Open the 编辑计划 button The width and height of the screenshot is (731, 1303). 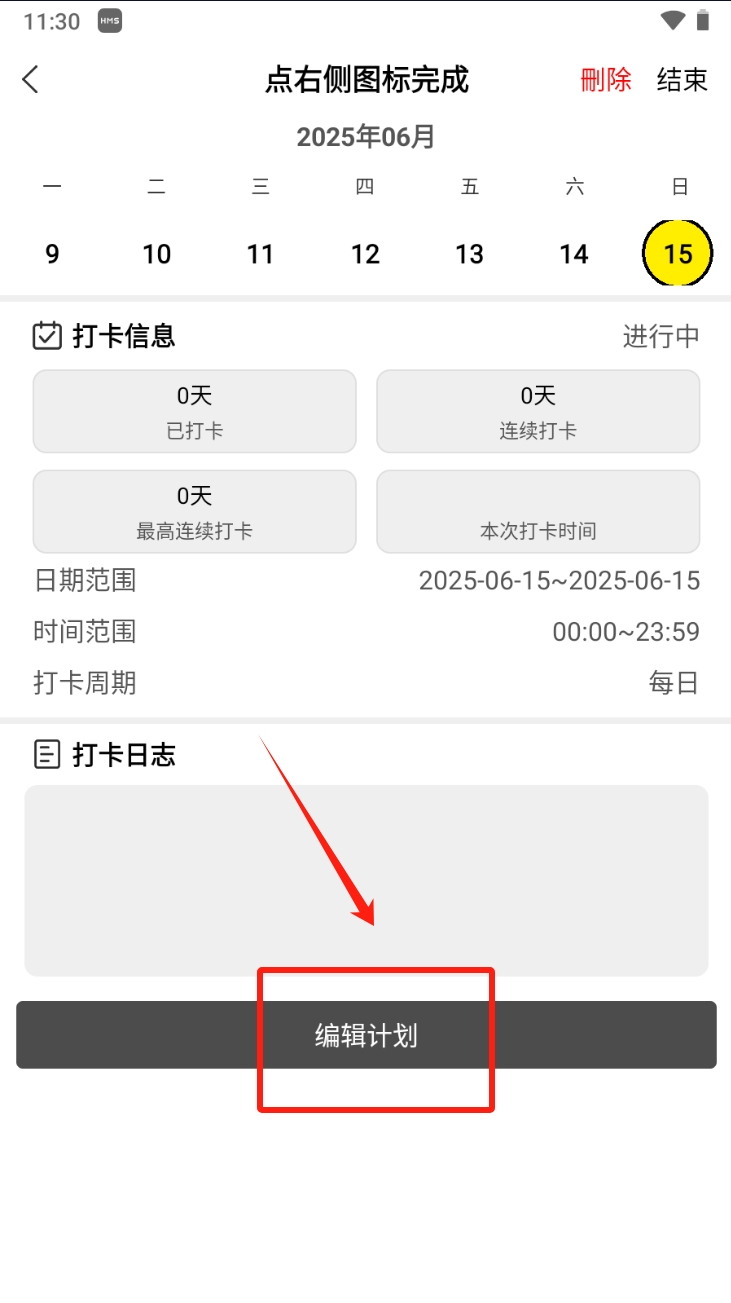pyautogui.click(x=366, y=1035)
